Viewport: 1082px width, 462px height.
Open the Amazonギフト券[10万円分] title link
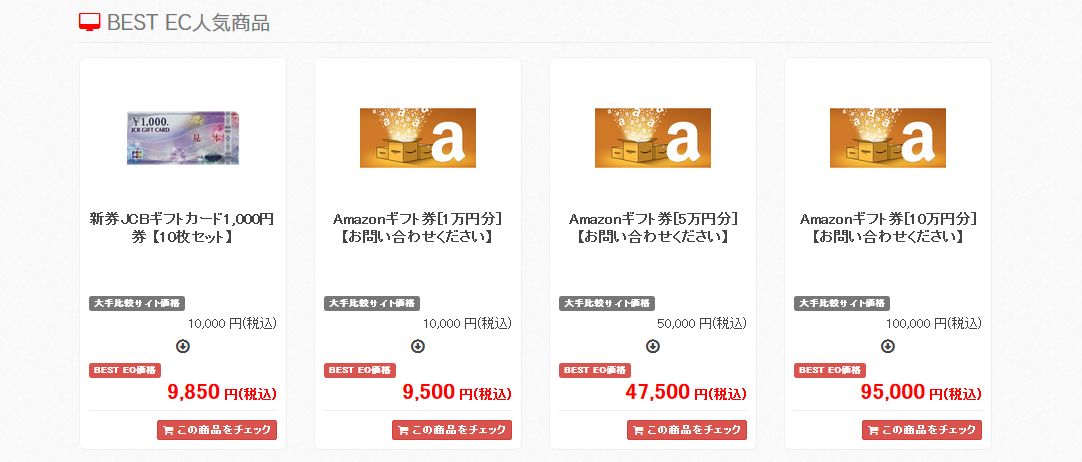[x=888, y=227]
